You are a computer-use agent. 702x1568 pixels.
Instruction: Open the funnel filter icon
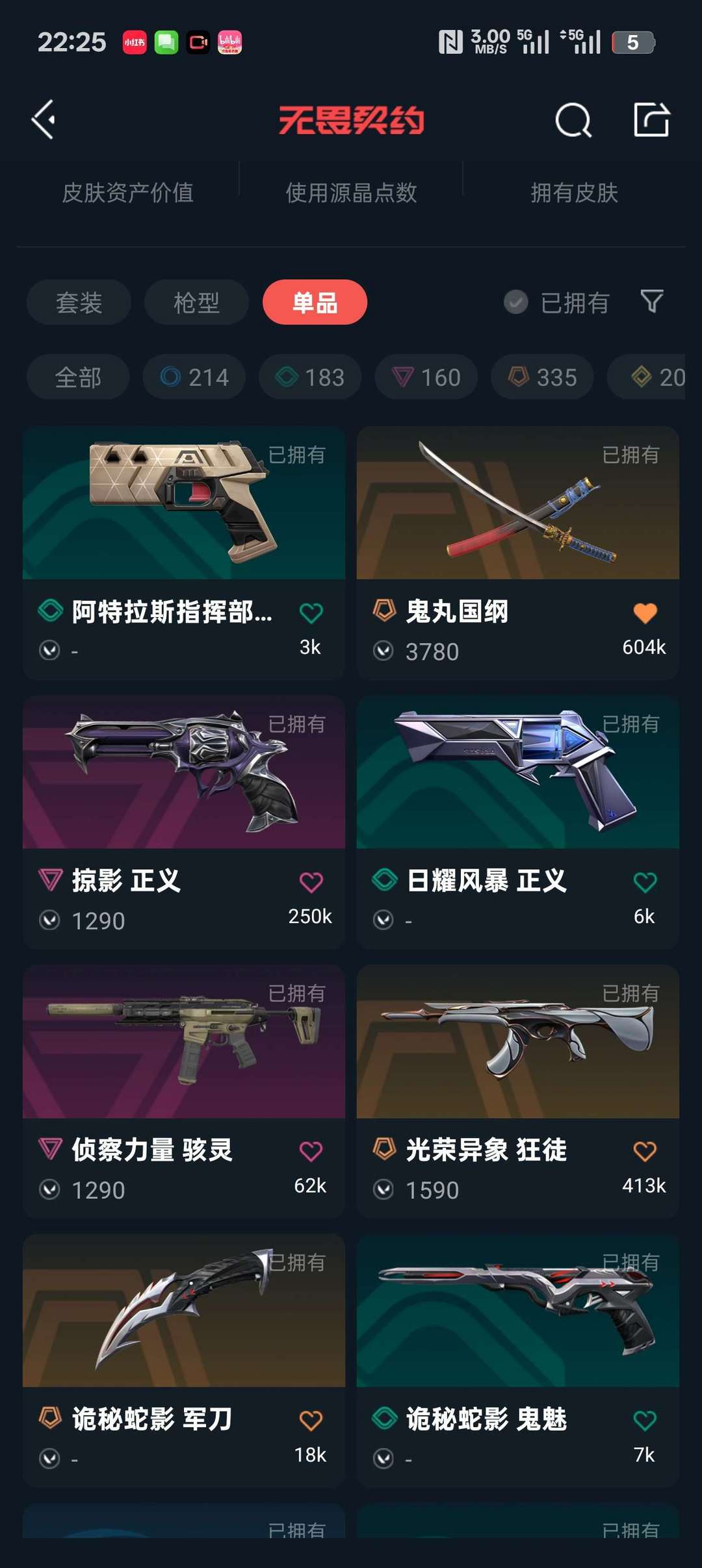coord(652,301)
